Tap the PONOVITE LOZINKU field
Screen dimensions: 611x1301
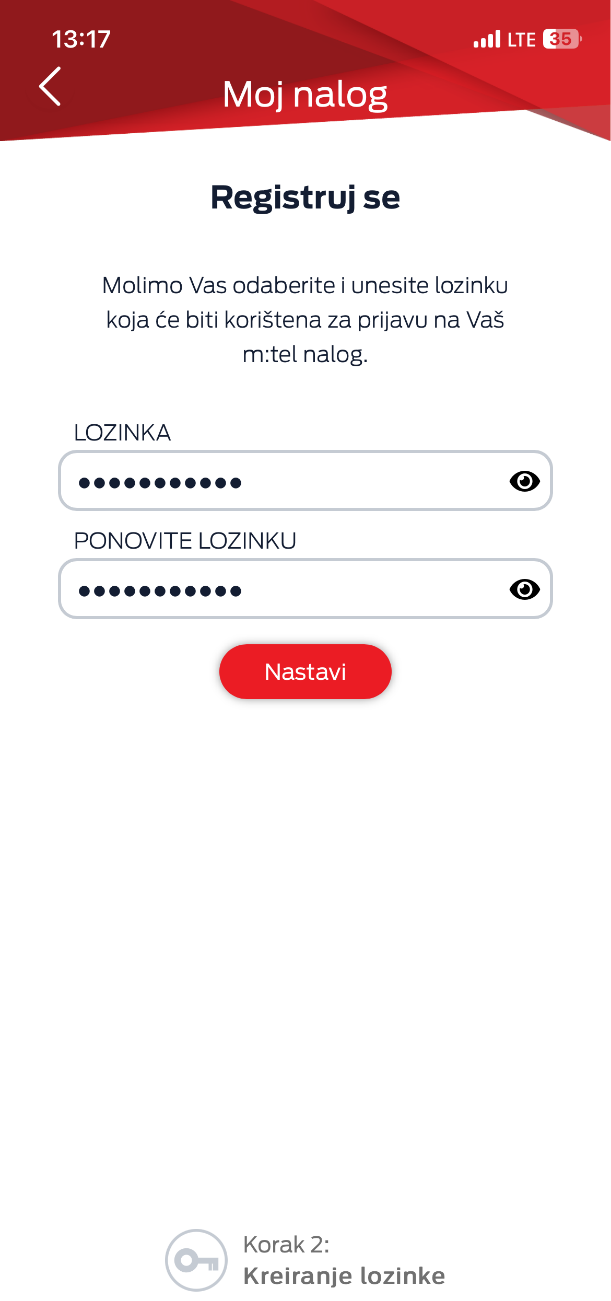click(x=305, y=589)
